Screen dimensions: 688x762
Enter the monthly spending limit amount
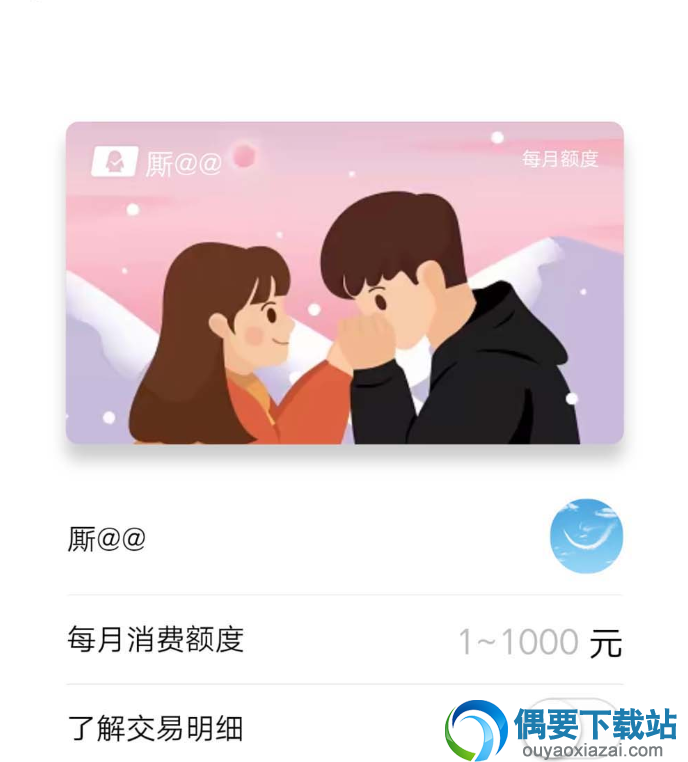(518, 641)
